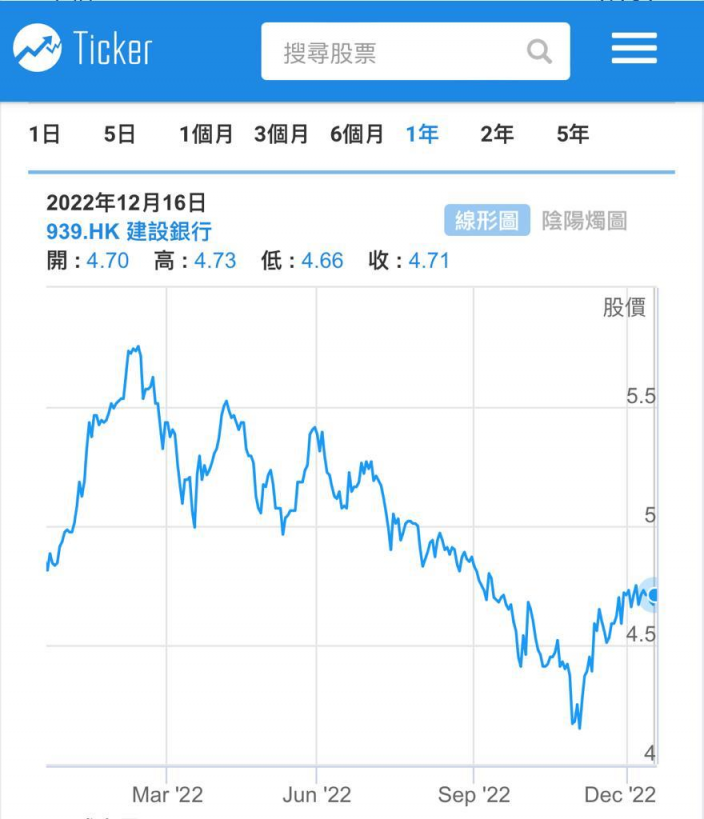Switch to the 5年 range
Image resolution: width=704 pixels, height=819 pixels.
tap(573, 134)
